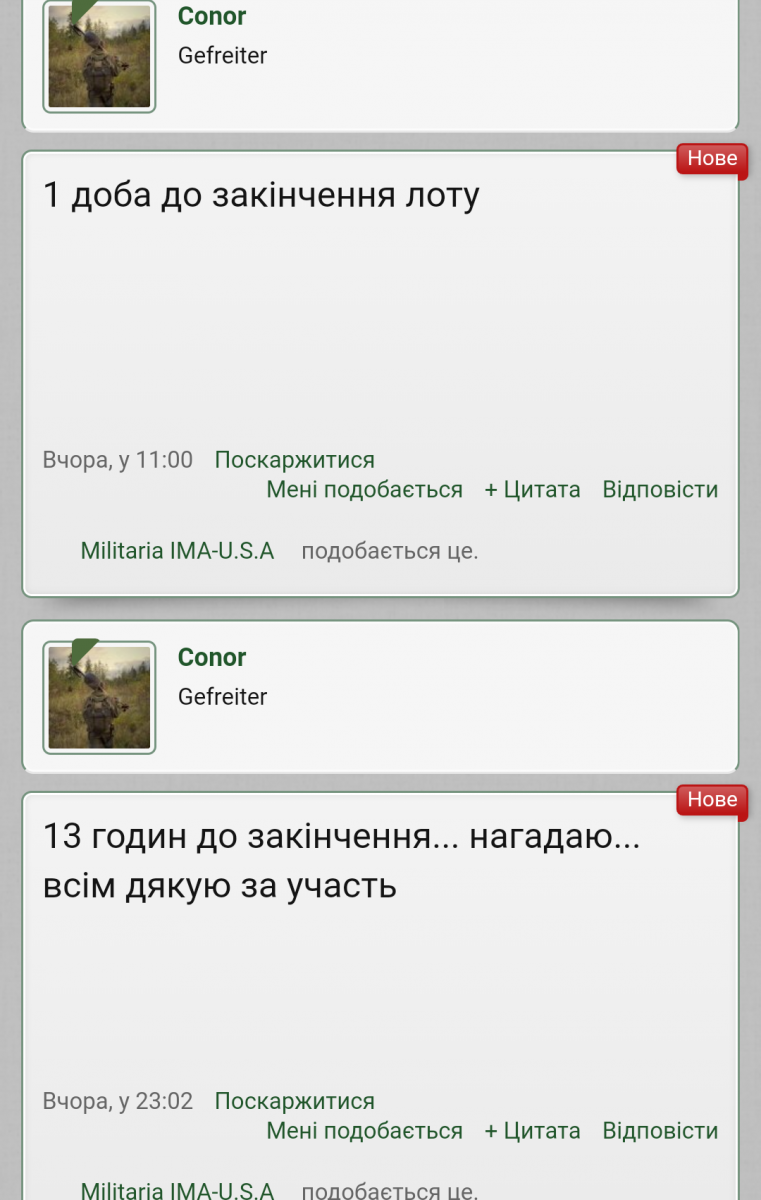Like the "1 доба до закінчення лоту" post
Image resolution: width=761 pixels, height=1200 pixels.
364,490
